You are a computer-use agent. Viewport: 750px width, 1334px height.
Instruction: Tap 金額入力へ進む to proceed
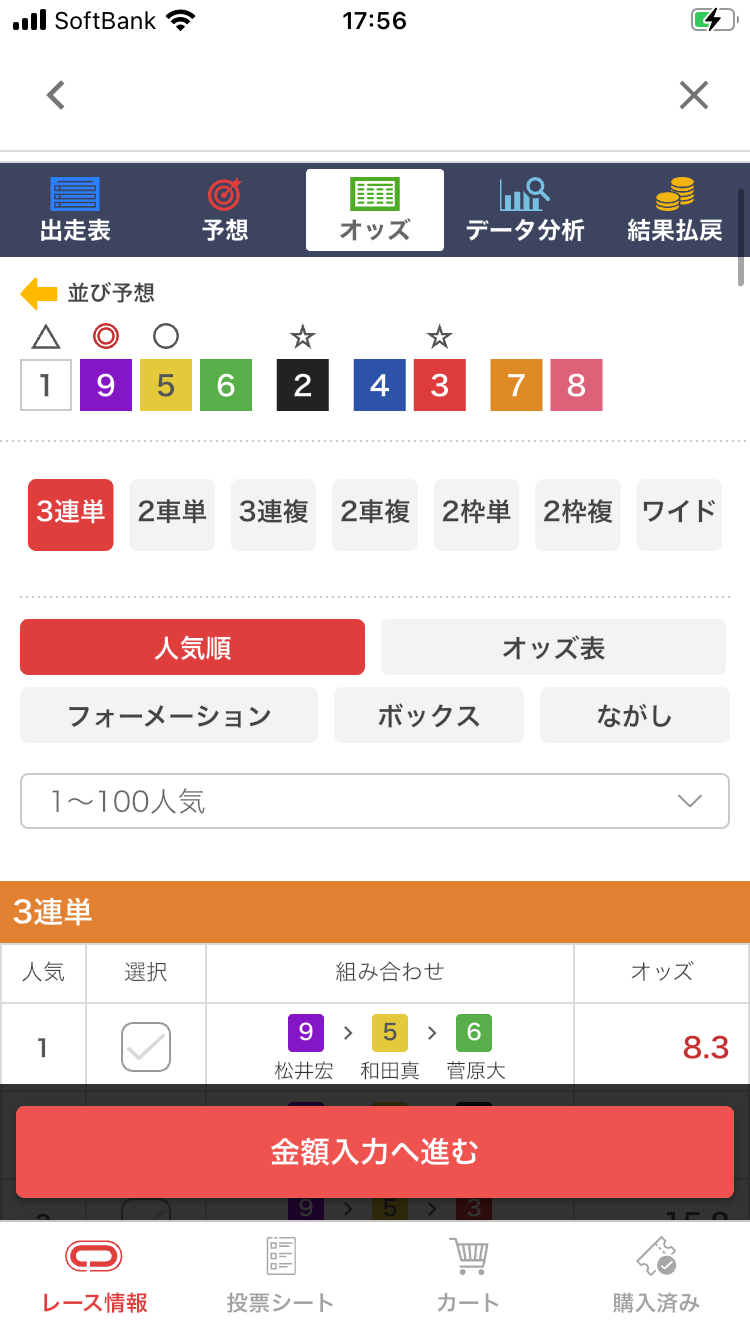point(374,1152)
